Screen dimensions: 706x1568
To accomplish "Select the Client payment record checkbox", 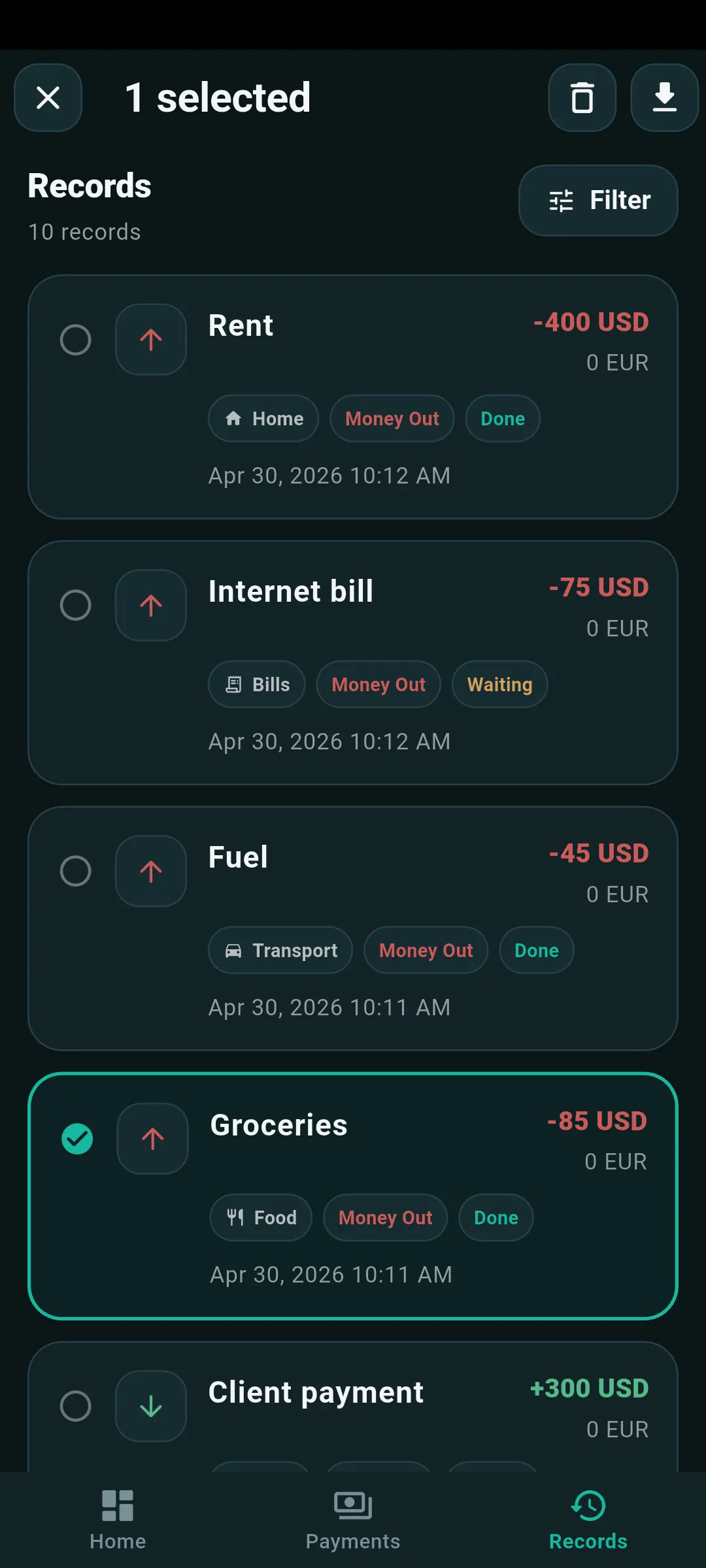I will [76, 1406].
